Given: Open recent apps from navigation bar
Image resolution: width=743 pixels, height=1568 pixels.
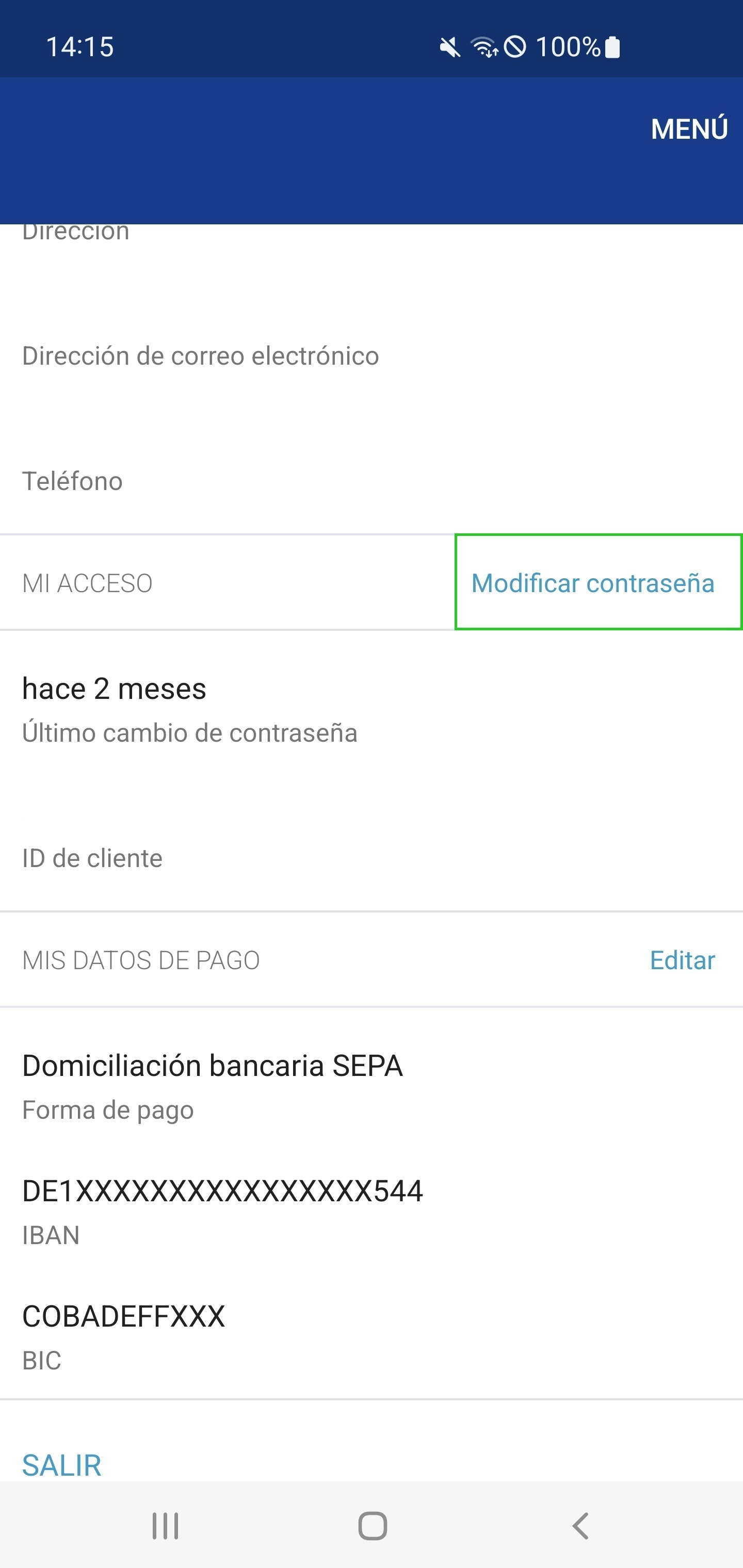Looking at the screenshot, I should coord(165,1526).
